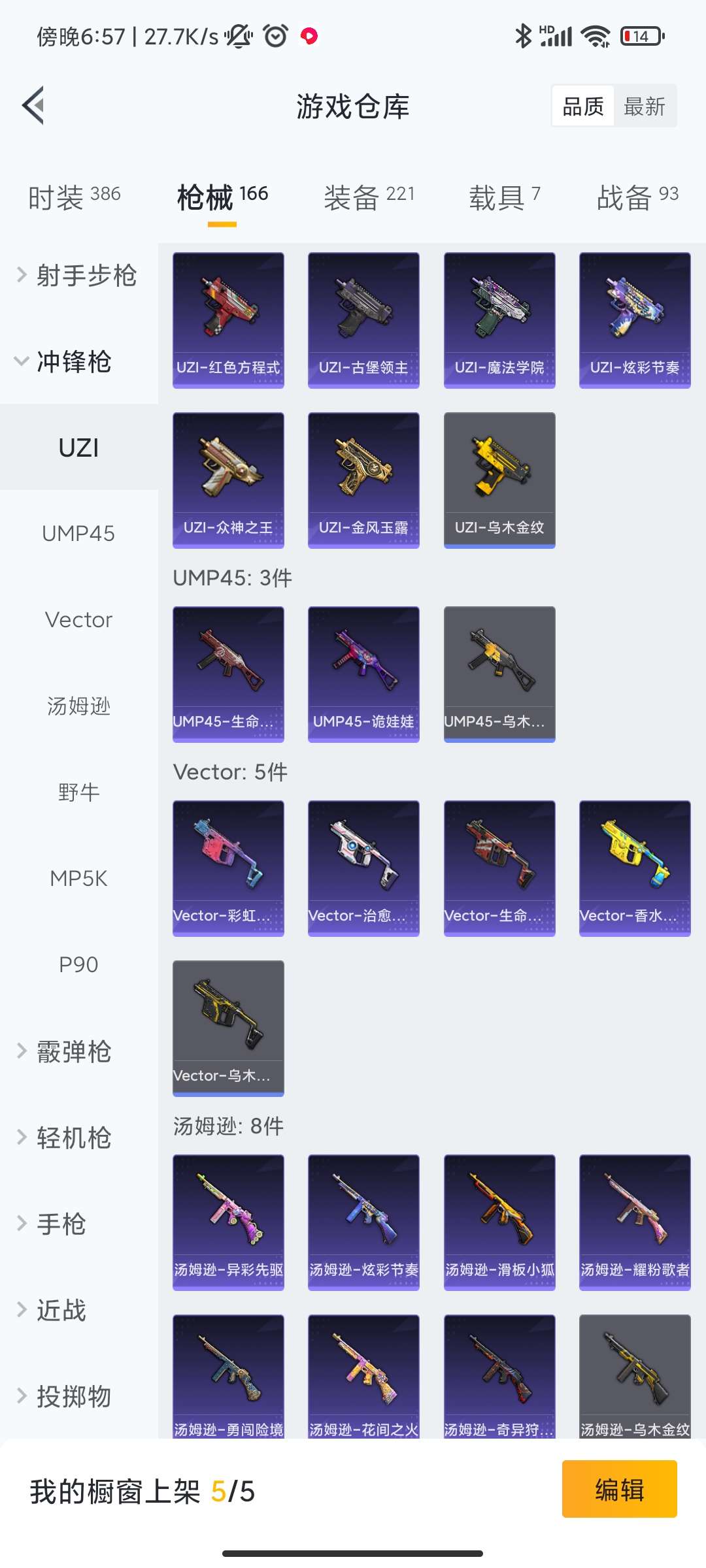Open the UZI-乌木金纹 skin

click(x=499, y=480)
